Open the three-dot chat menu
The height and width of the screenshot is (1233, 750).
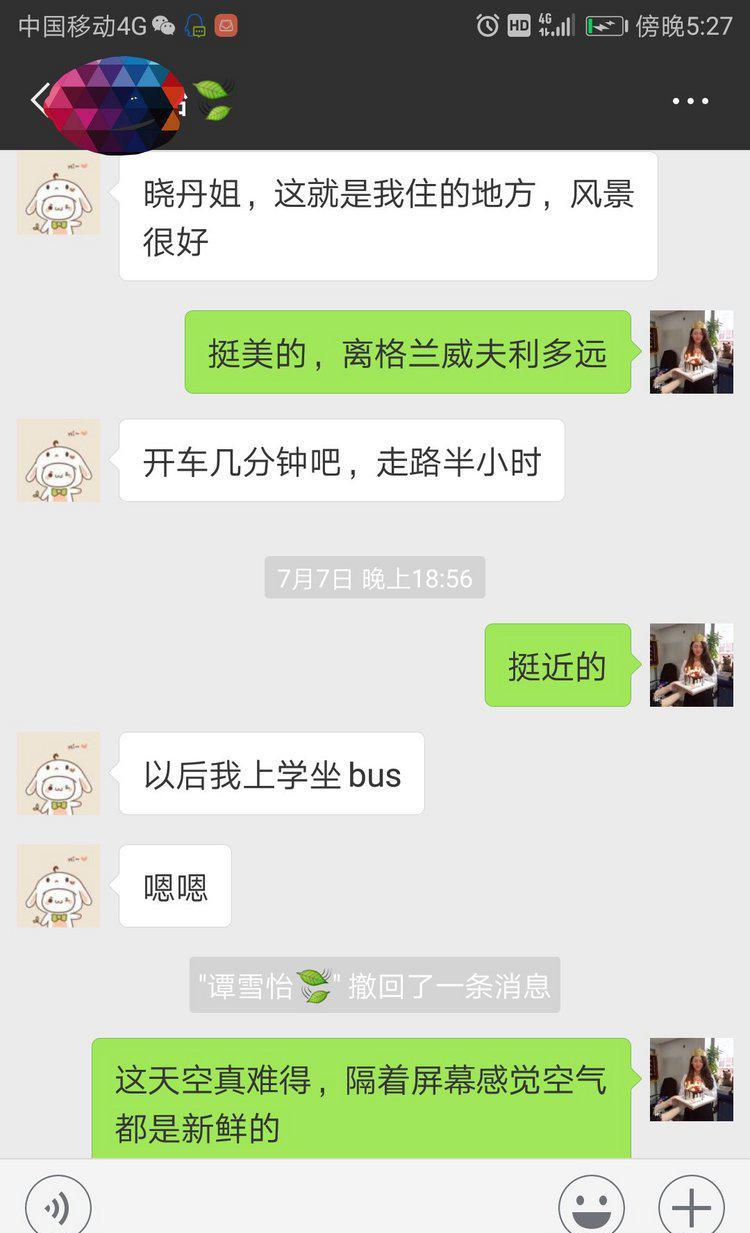[690, 101]
